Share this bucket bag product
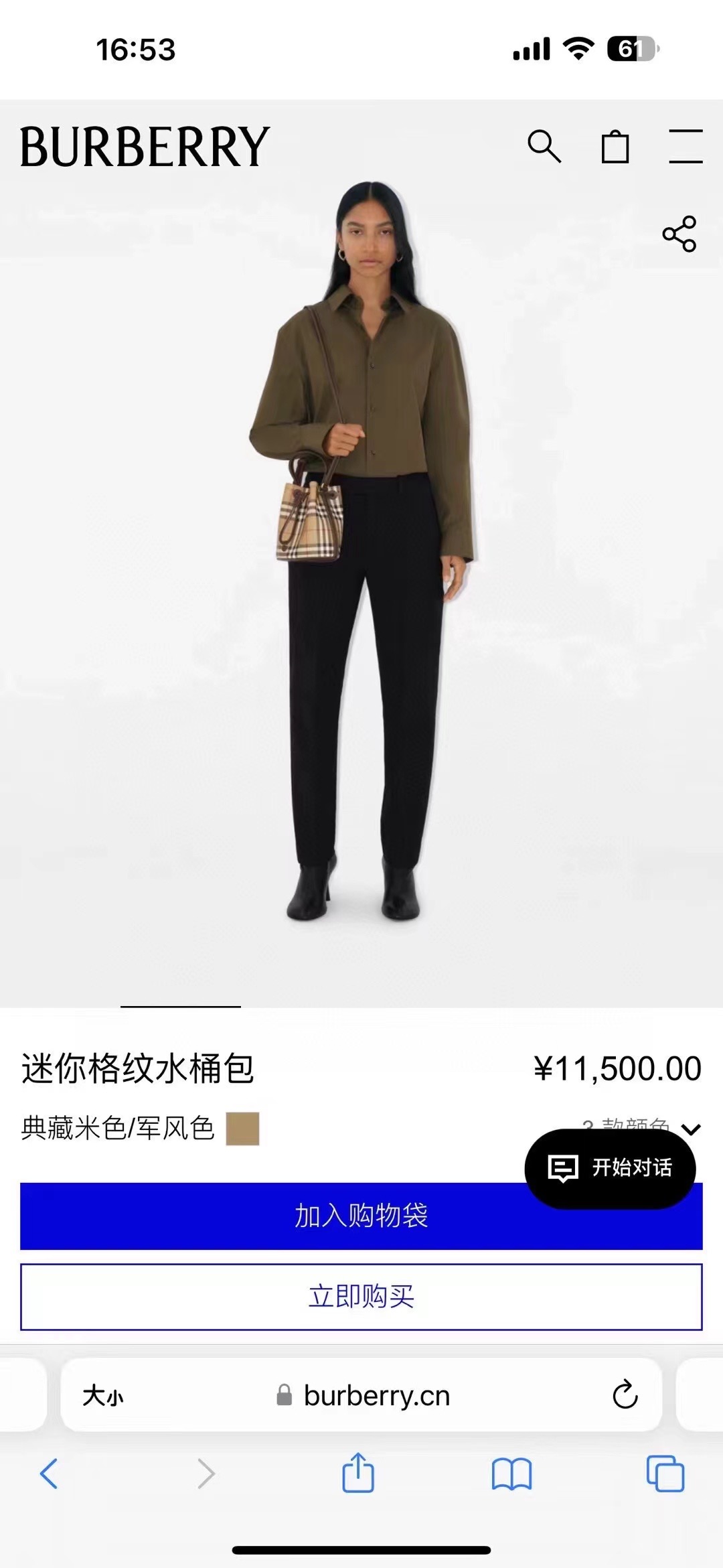 click(x=679, y=234)
